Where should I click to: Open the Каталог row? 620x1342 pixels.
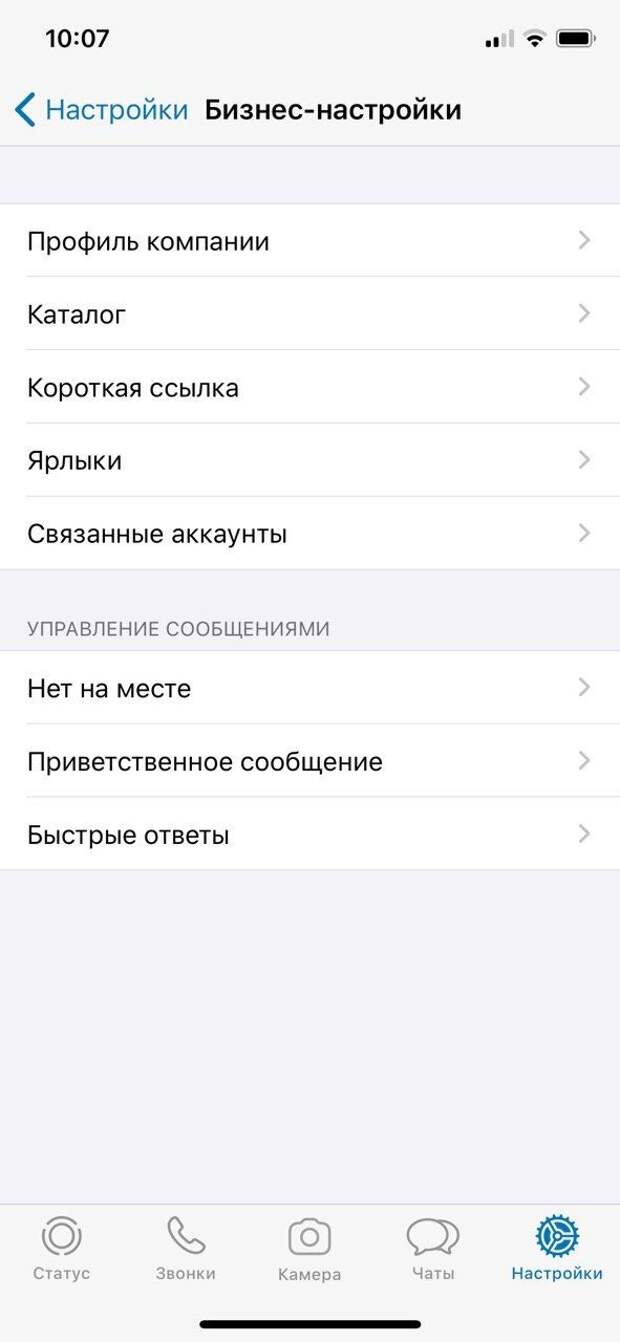point(310,314)
